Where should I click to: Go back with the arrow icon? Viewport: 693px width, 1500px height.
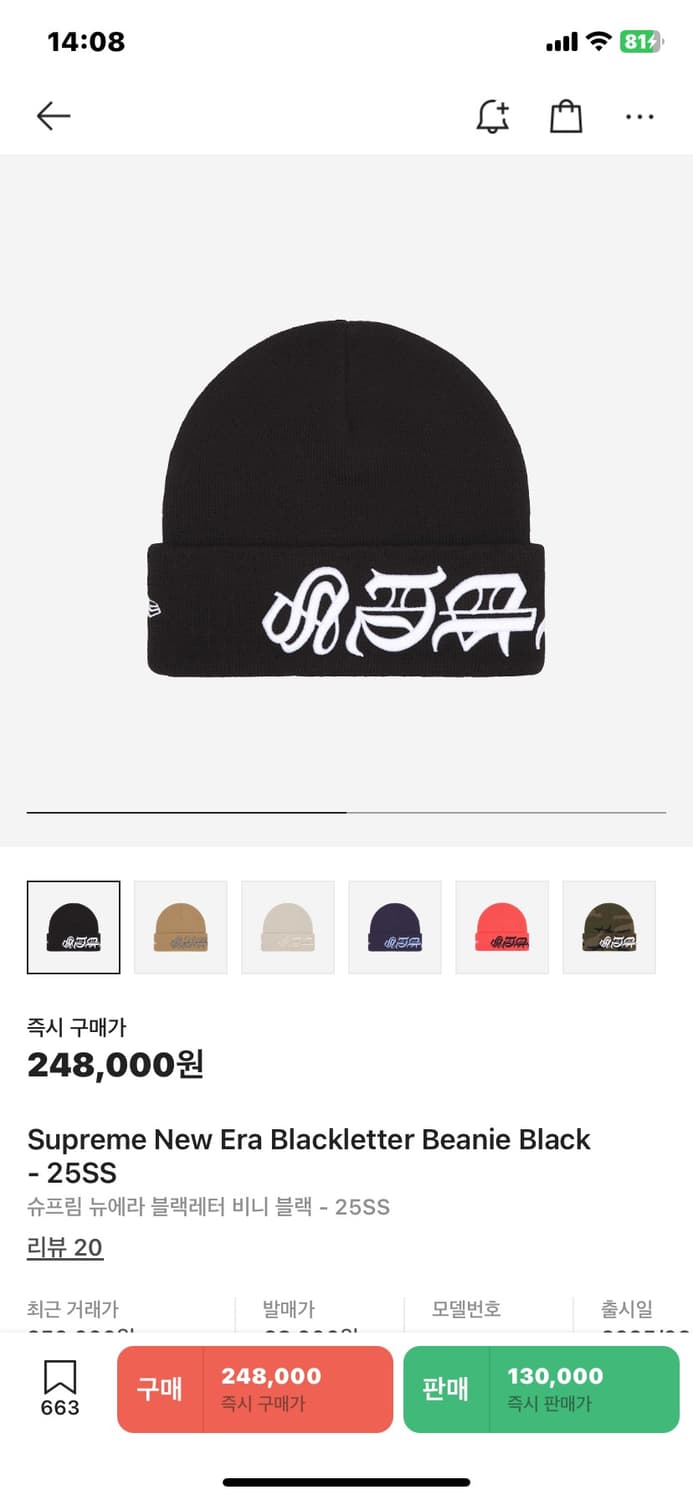pos(53,117)
